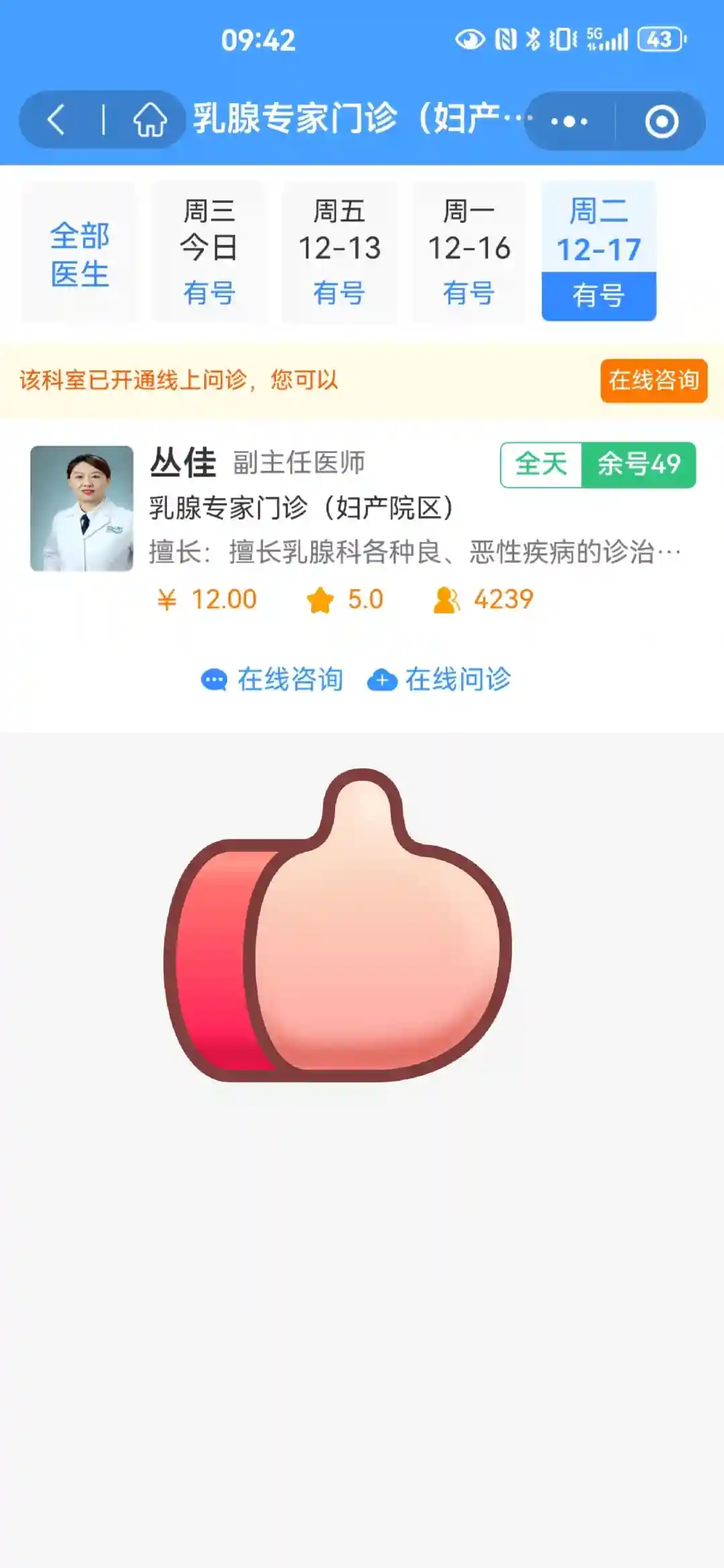Start 在线问诊 with doctor 丛佳
724x1568 pixels.
tap(440, 679)
